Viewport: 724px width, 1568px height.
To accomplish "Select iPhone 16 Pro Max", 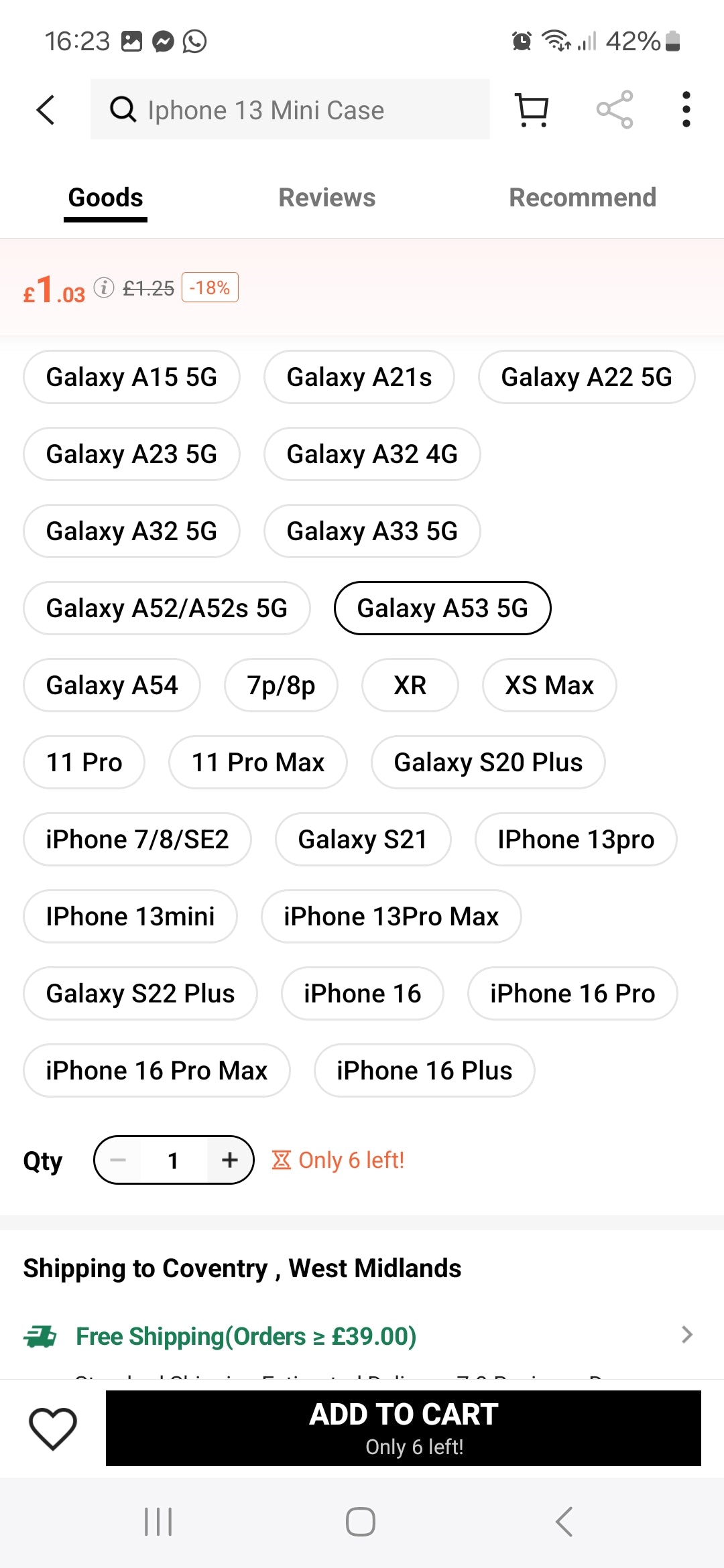I will tap(156, 1071).
